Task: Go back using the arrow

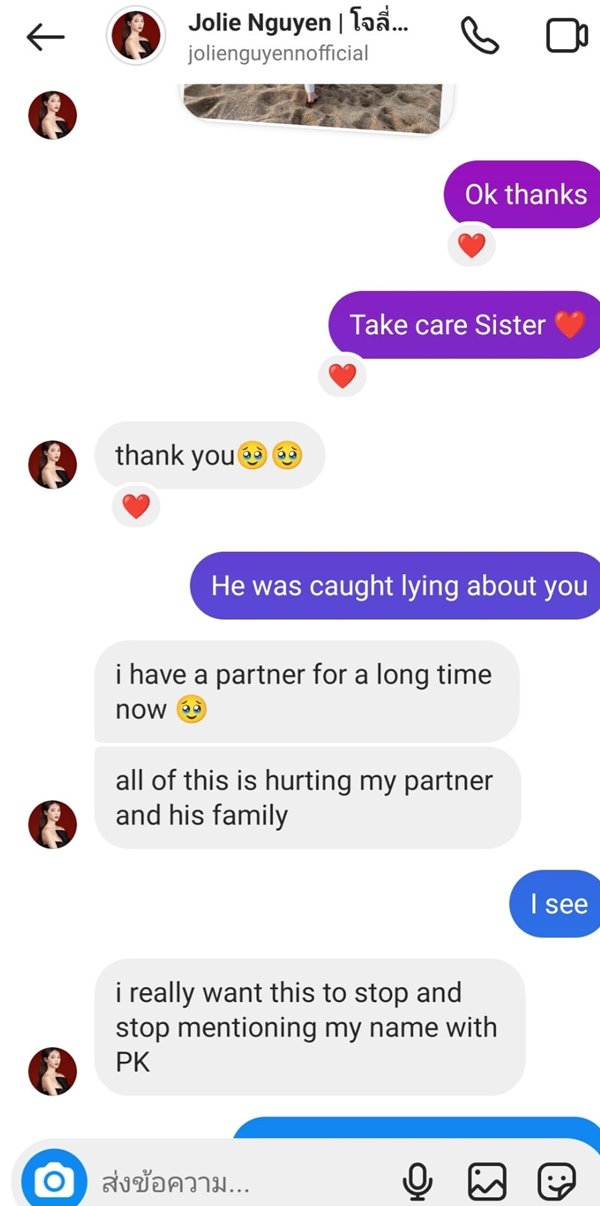Action: 45,38
